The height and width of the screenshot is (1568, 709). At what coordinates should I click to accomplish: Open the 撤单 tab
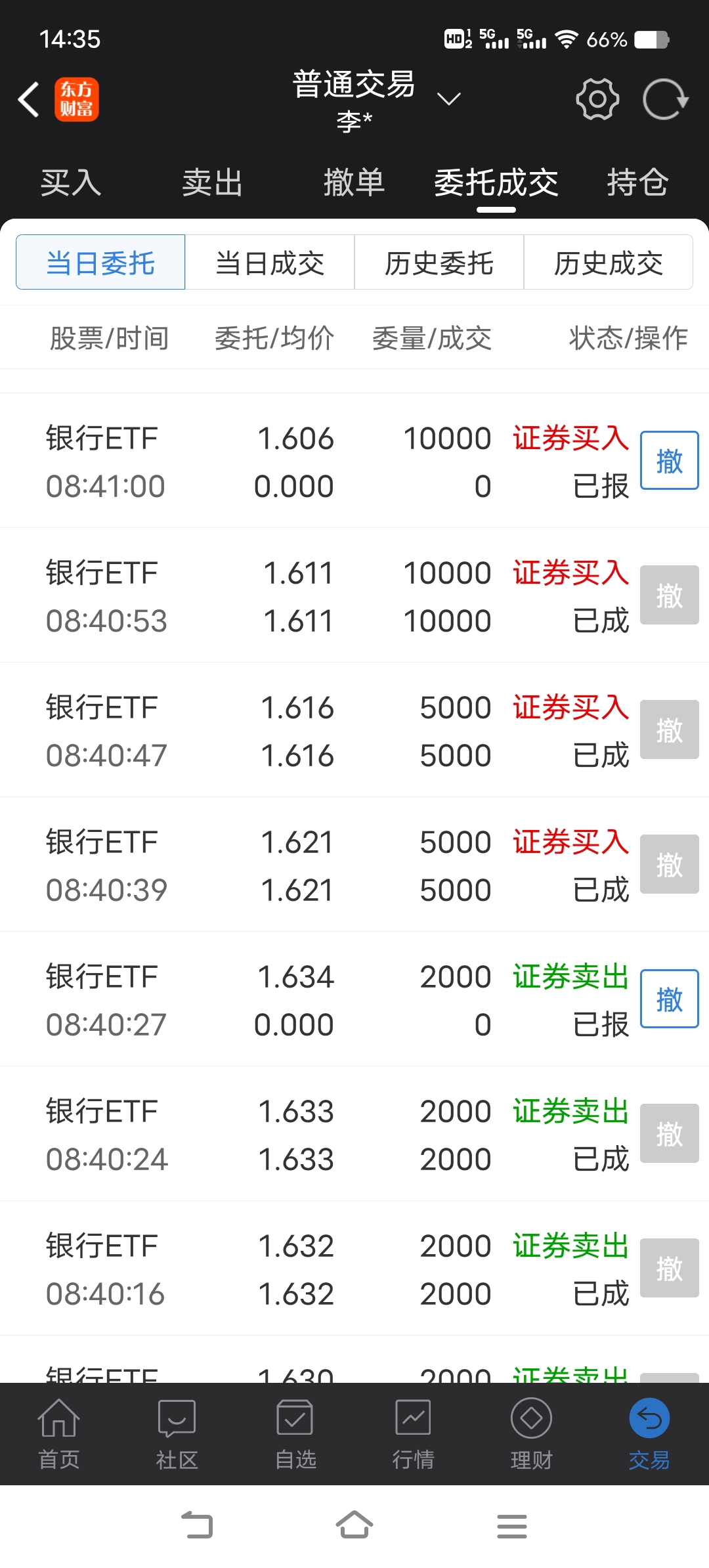coord(354,183)
